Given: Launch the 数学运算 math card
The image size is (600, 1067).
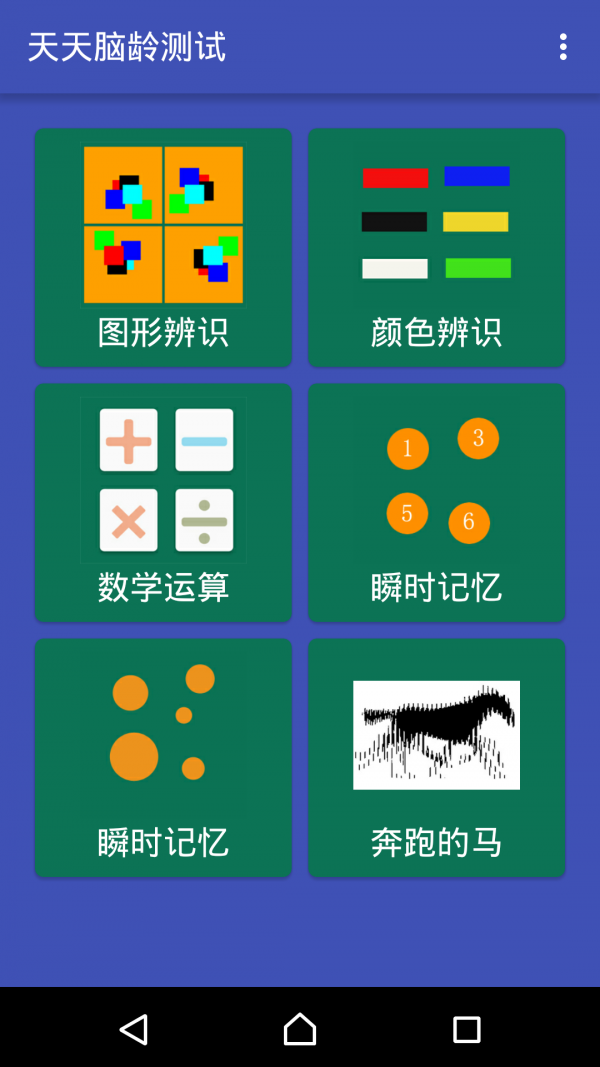Looking at the screenshot, I should (163, 503).
